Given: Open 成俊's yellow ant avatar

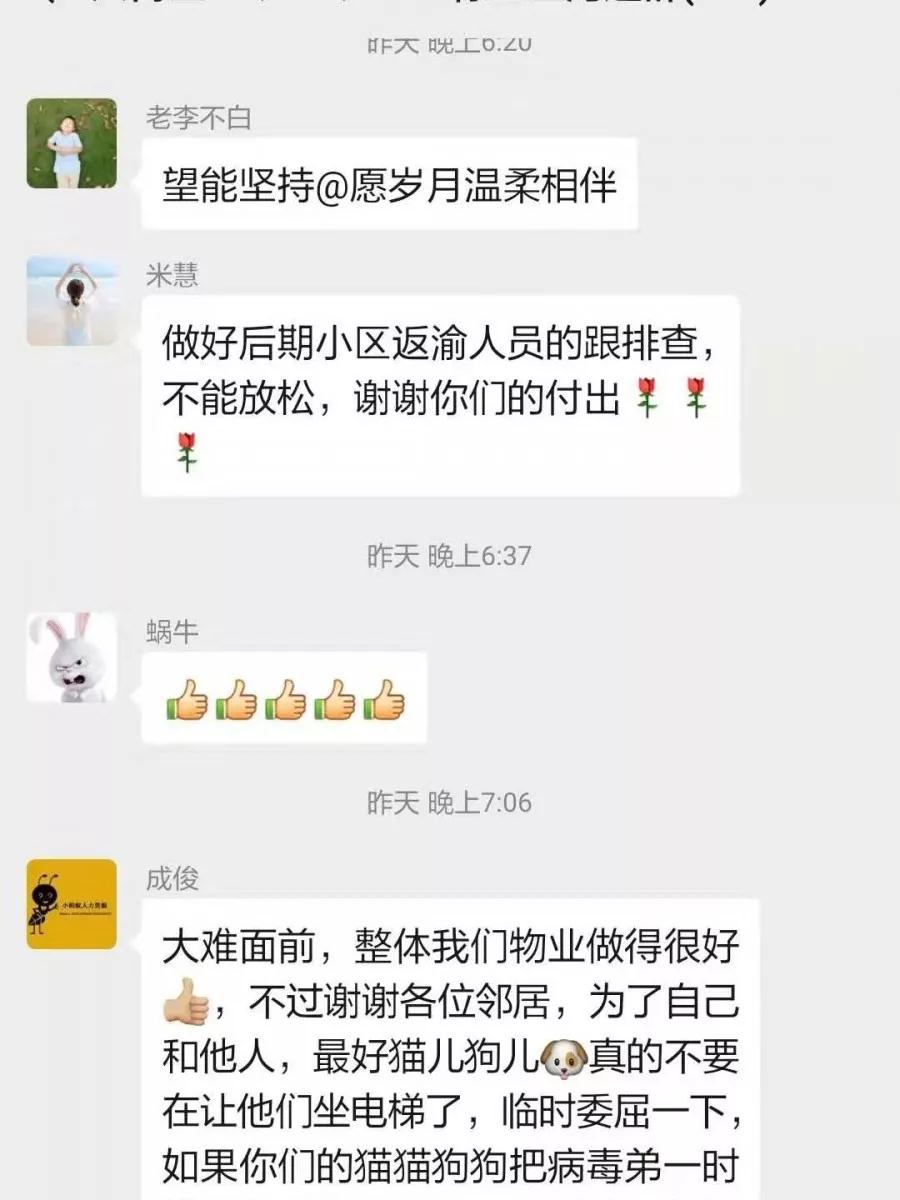Looking at the screenshot, I should pos(71,904).
